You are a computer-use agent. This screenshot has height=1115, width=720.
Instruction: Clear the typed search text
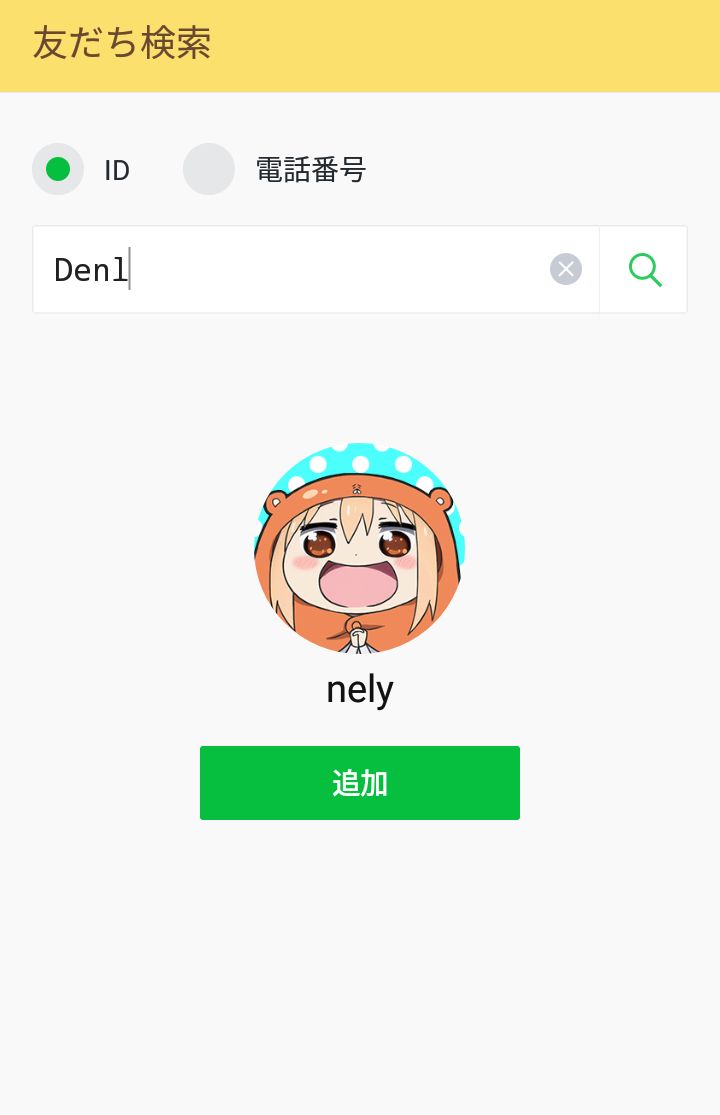(x=566, y=269)
